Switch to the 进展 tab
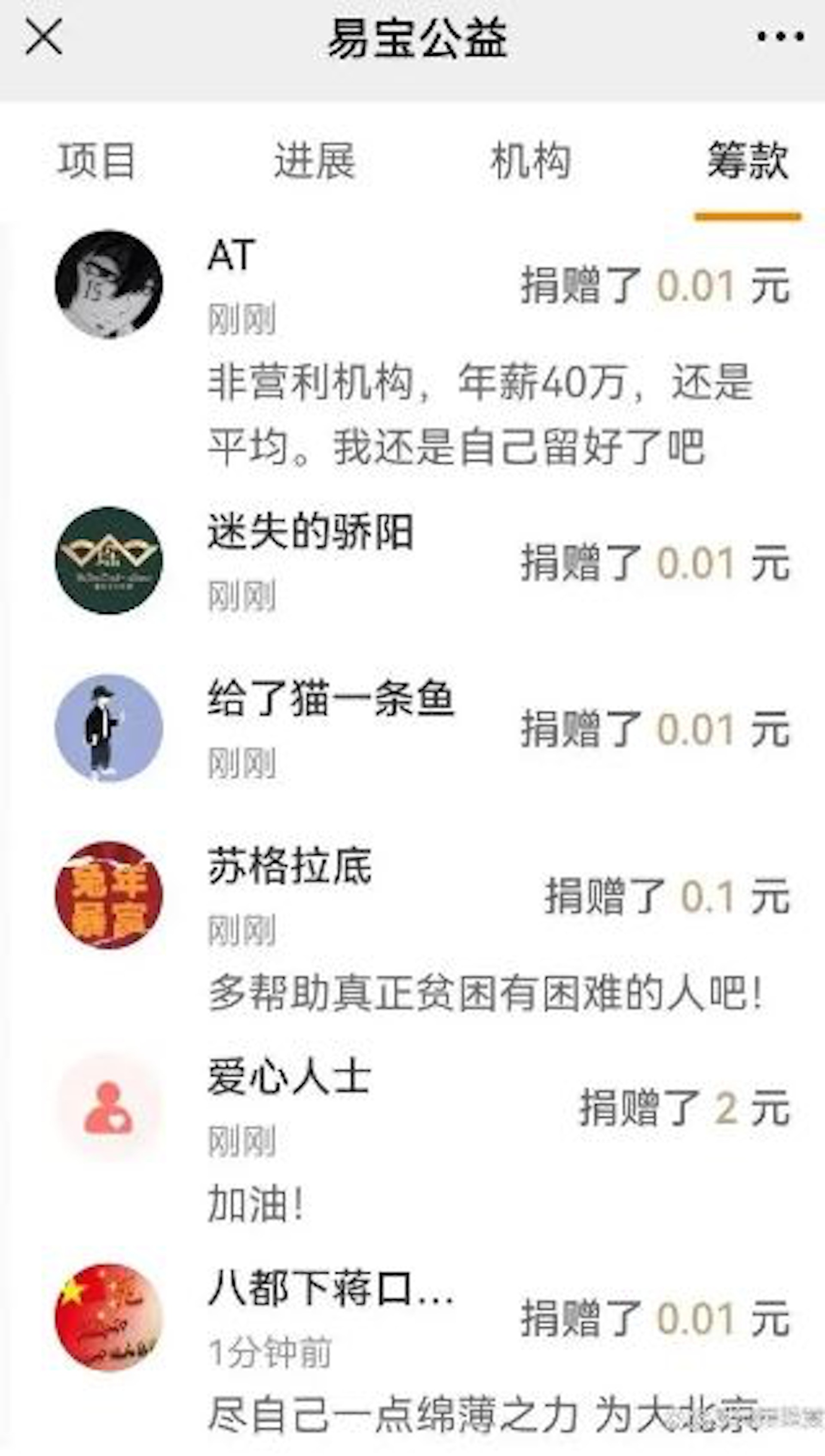825x1456 pixels. point(315,161)
